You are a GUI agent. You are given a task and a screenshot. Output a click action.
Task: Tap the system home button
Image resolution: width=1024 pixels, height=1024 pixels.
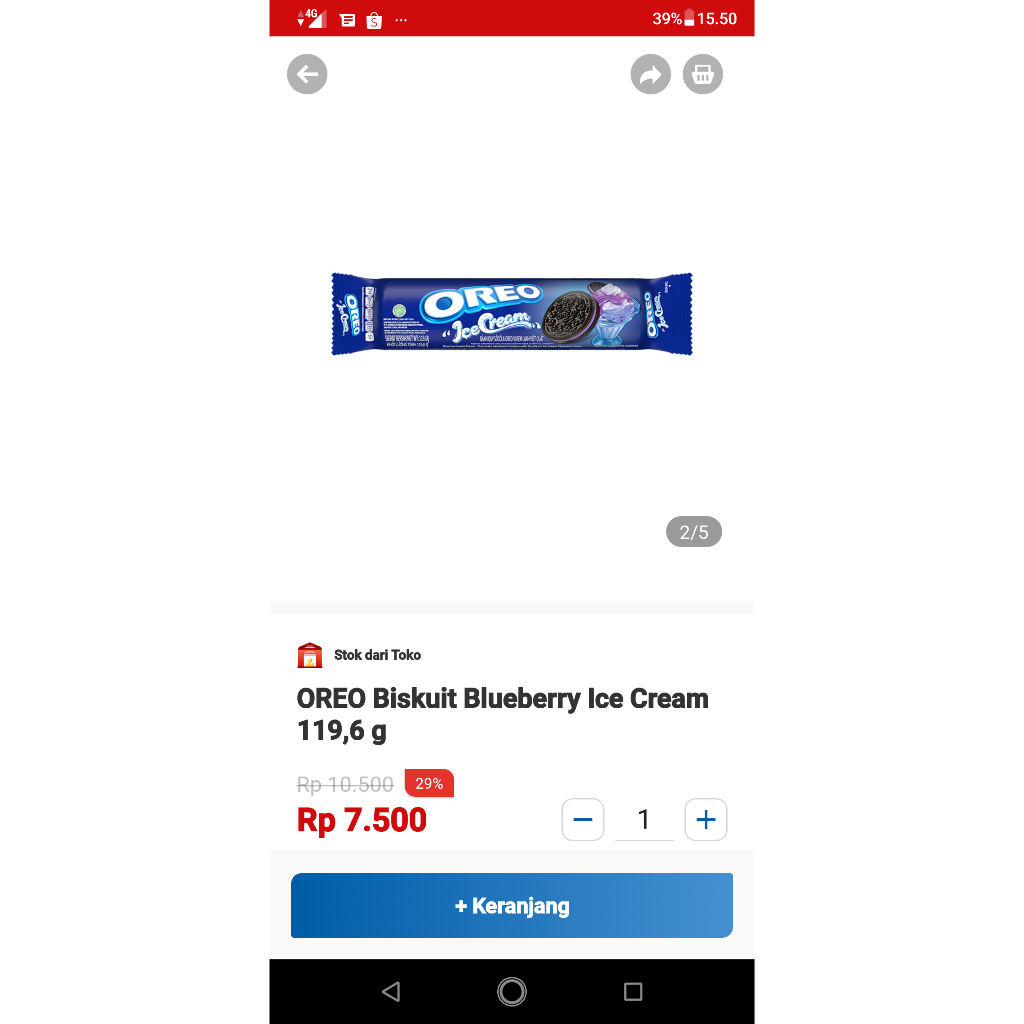coord(512,991)
